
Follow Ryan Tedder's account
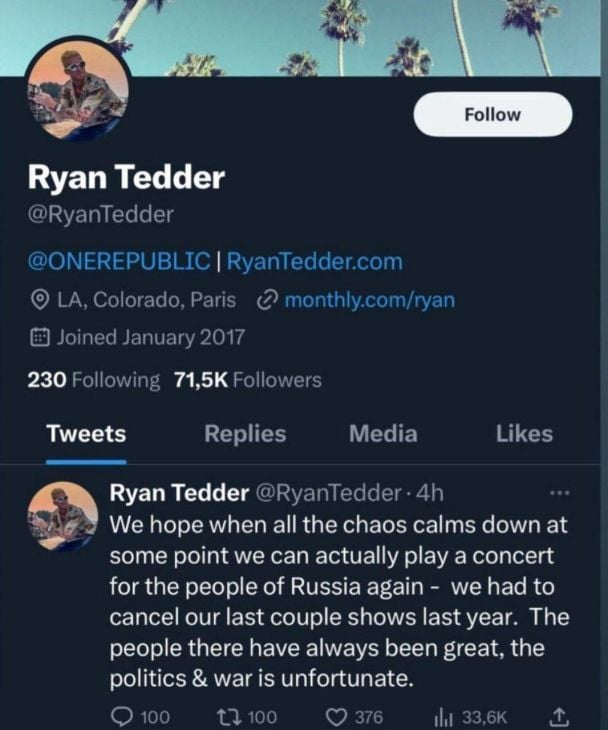pyautogui.click(x=492, y=114)
